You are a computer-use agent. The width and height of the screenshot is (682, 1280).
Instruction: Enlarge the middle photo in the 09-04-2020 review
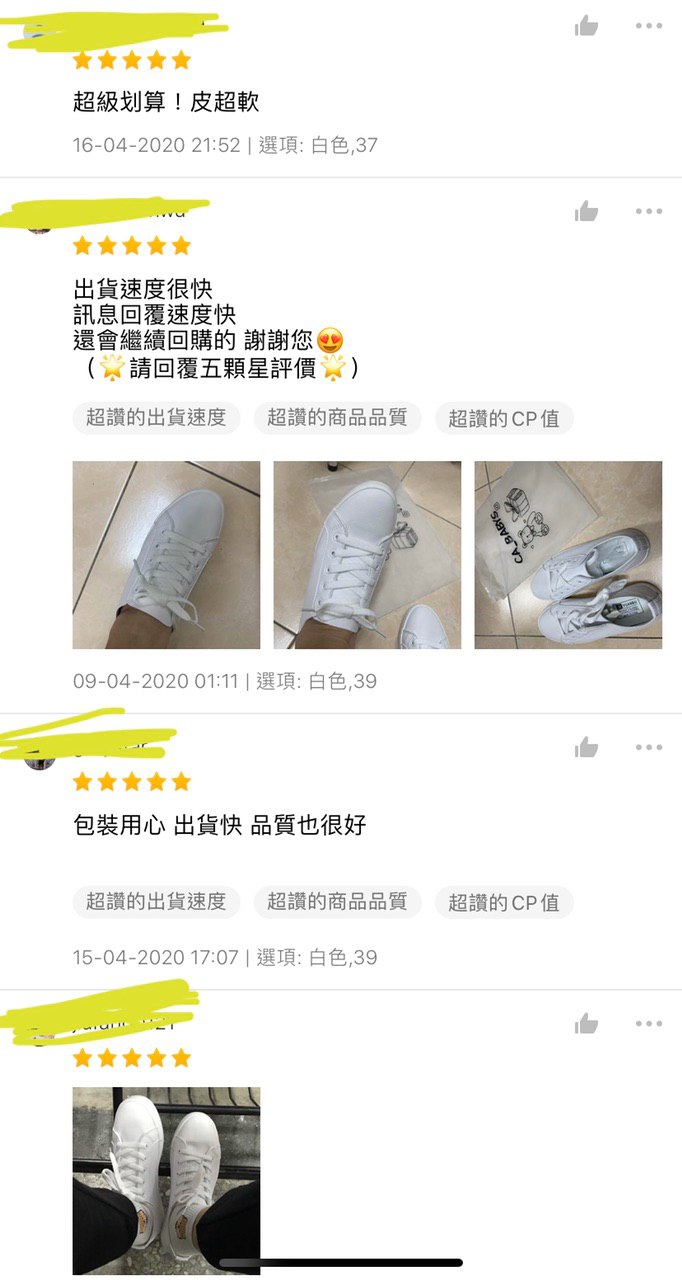click(367, 555)
